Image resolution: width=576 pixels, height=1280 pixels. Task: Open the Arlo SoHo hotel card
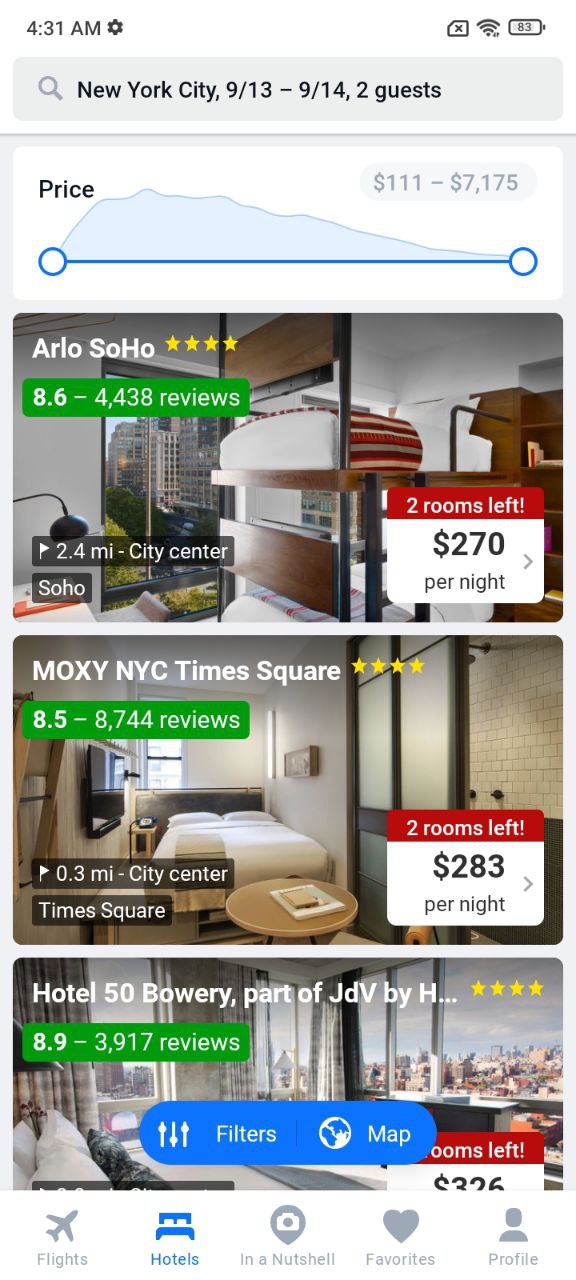pos(288,467)
